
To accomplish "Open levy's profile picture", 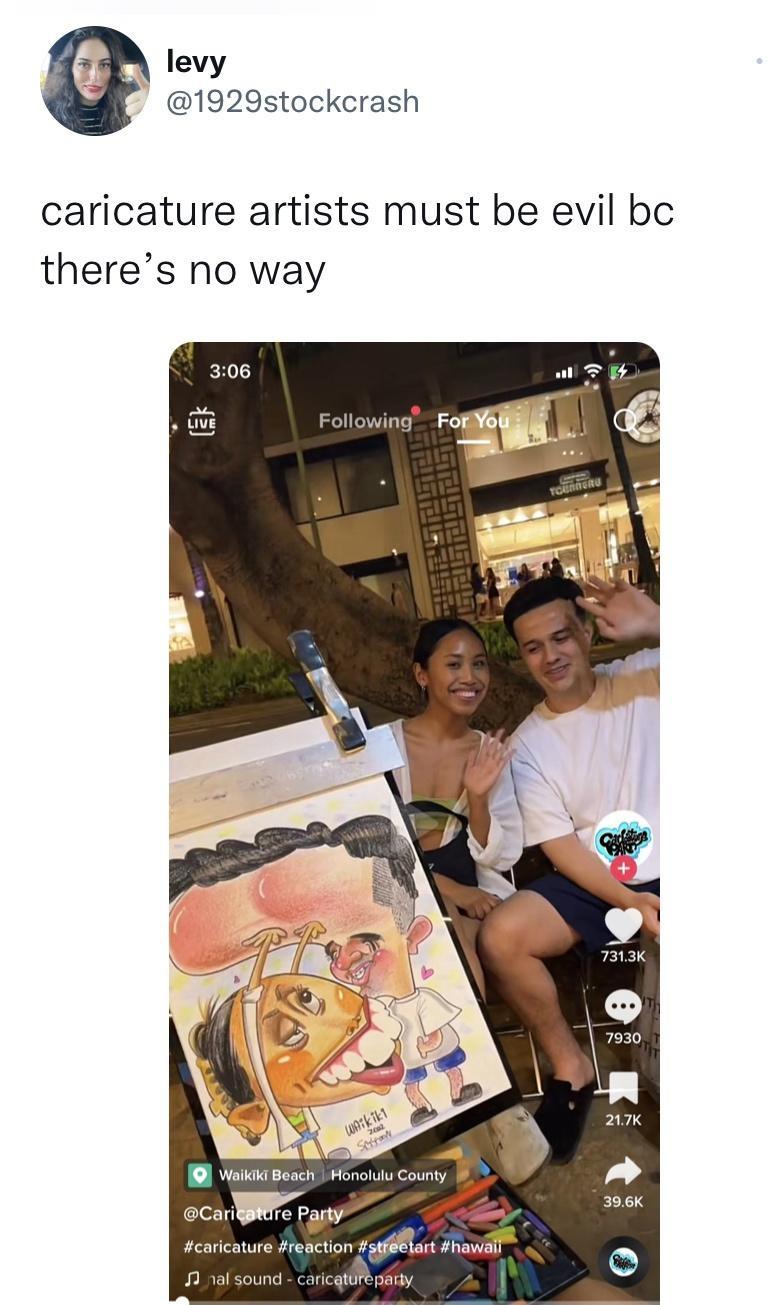I will pos(95,81).
